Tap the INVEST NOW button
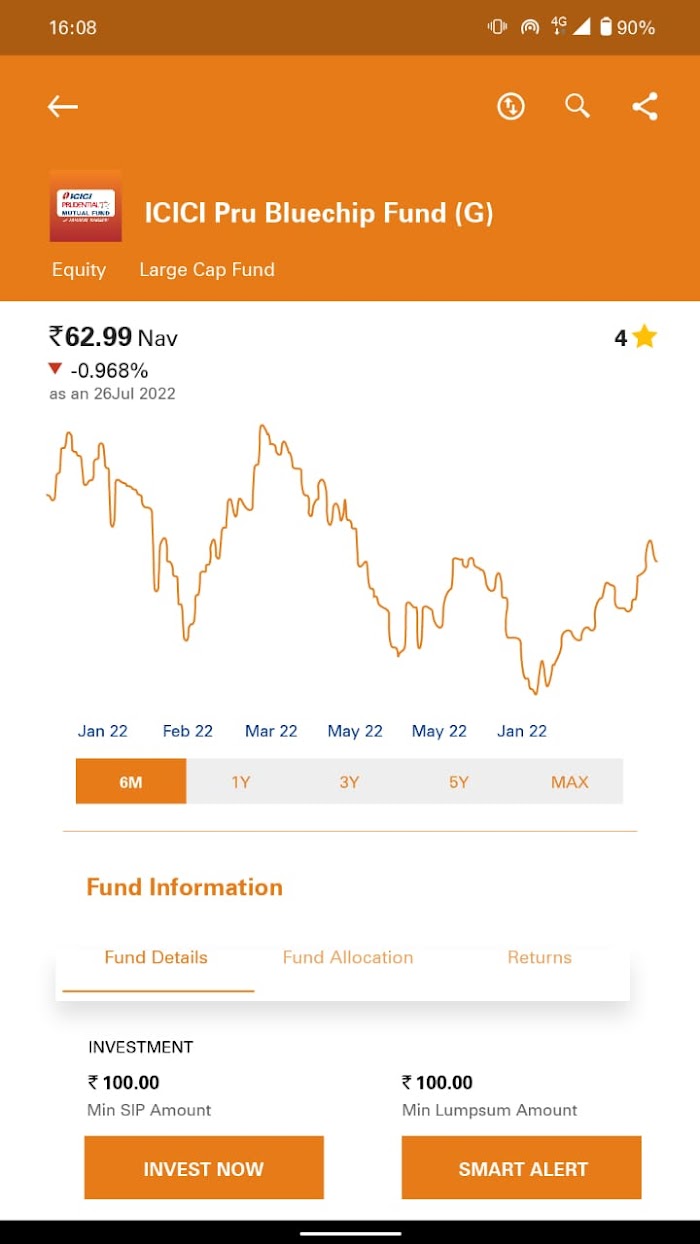Screen dimensions: 700x1244 (x=204, y=1168)
